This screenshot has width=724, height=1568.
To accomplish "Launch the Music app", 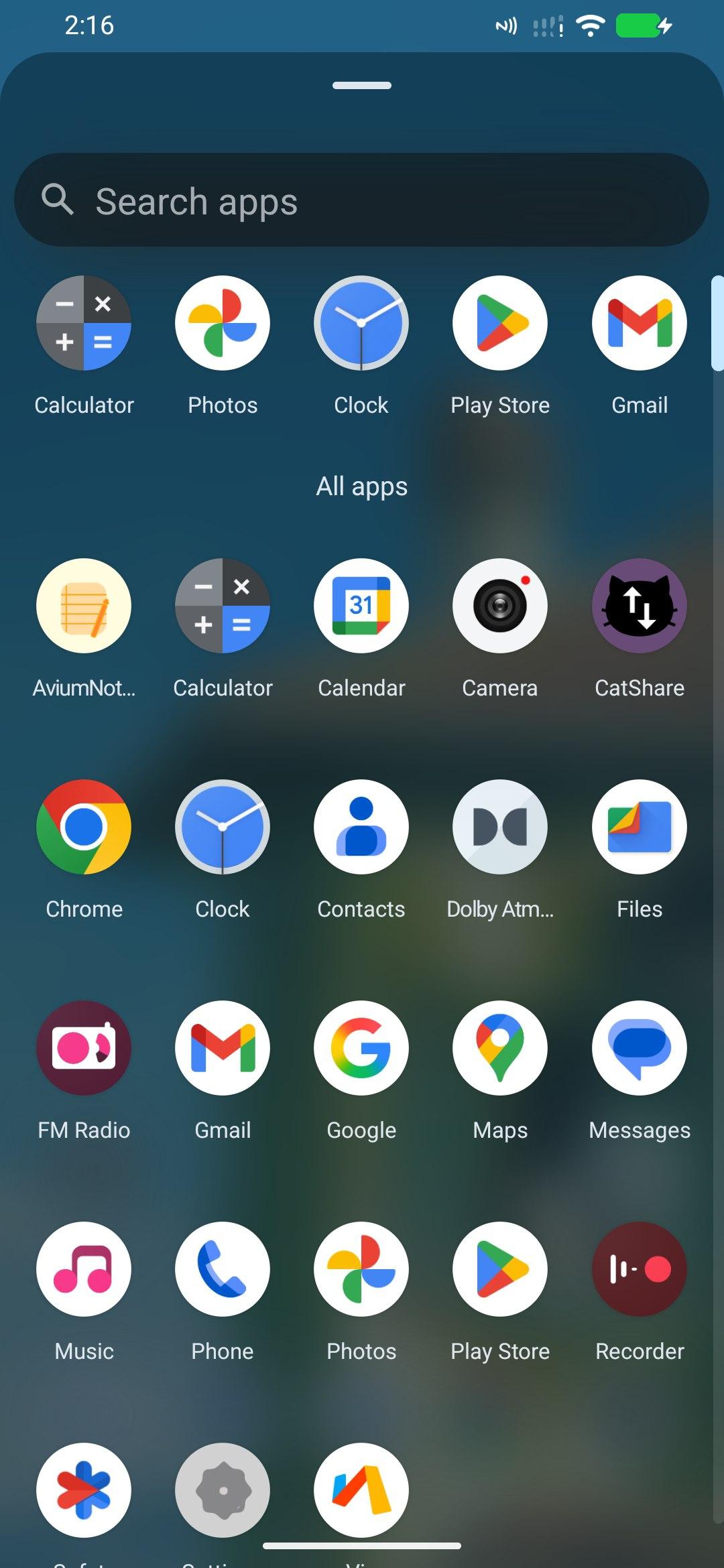I will [84, 1270].
